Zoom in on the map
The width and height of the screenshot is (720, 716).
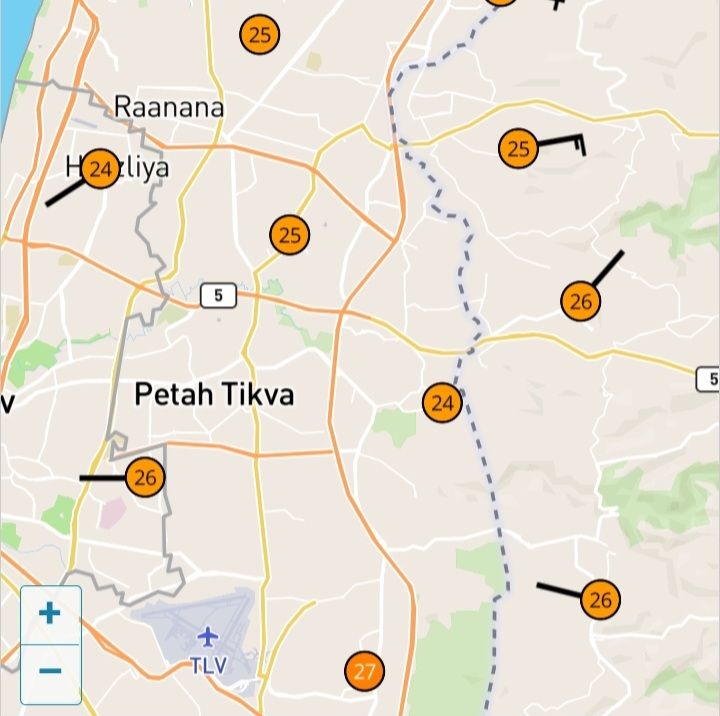[x=50, y=614]
